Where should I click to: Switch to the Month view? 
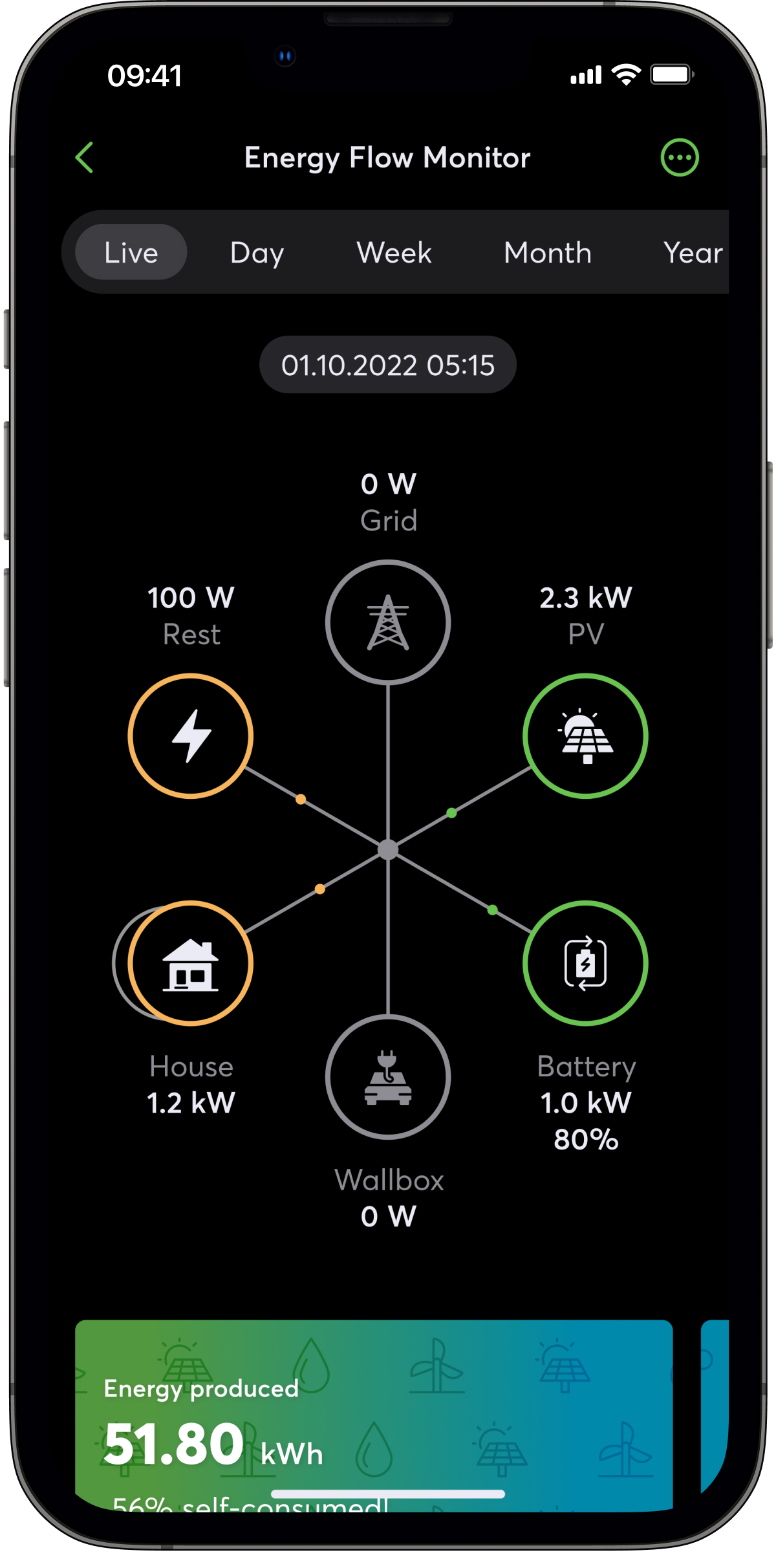547,252
